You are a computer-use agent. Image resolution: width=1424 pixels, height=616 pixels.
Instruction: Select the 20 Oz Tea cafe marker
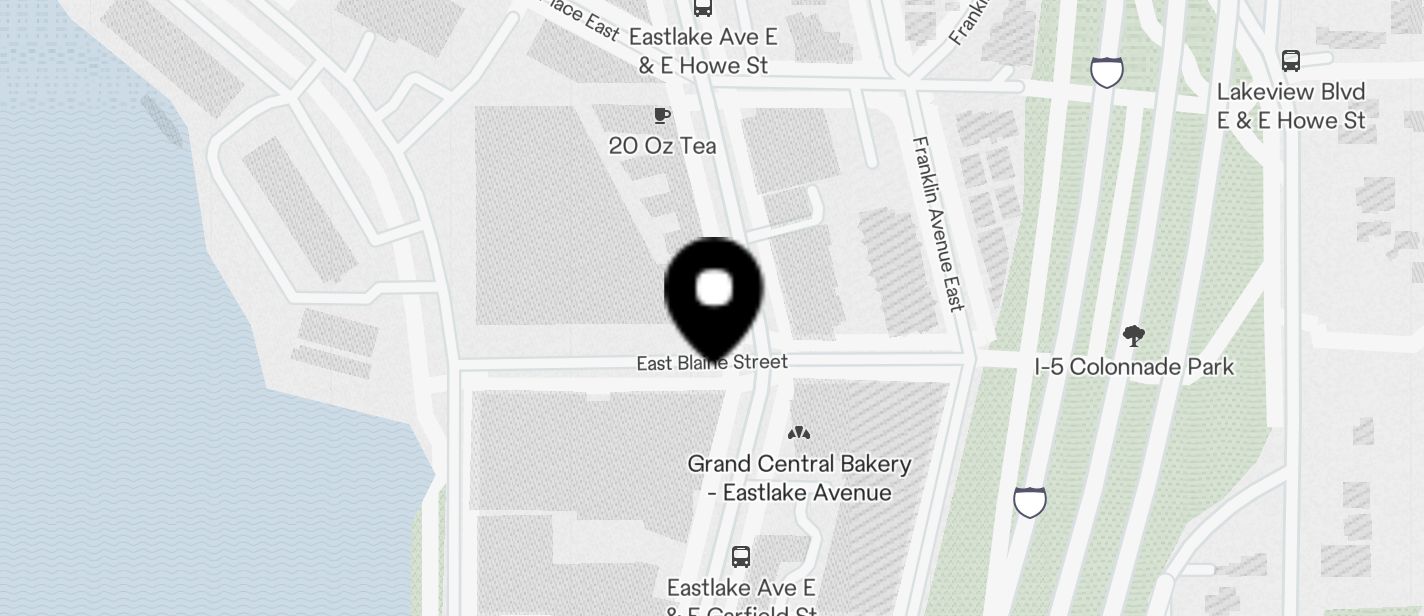tap(661, 115)
